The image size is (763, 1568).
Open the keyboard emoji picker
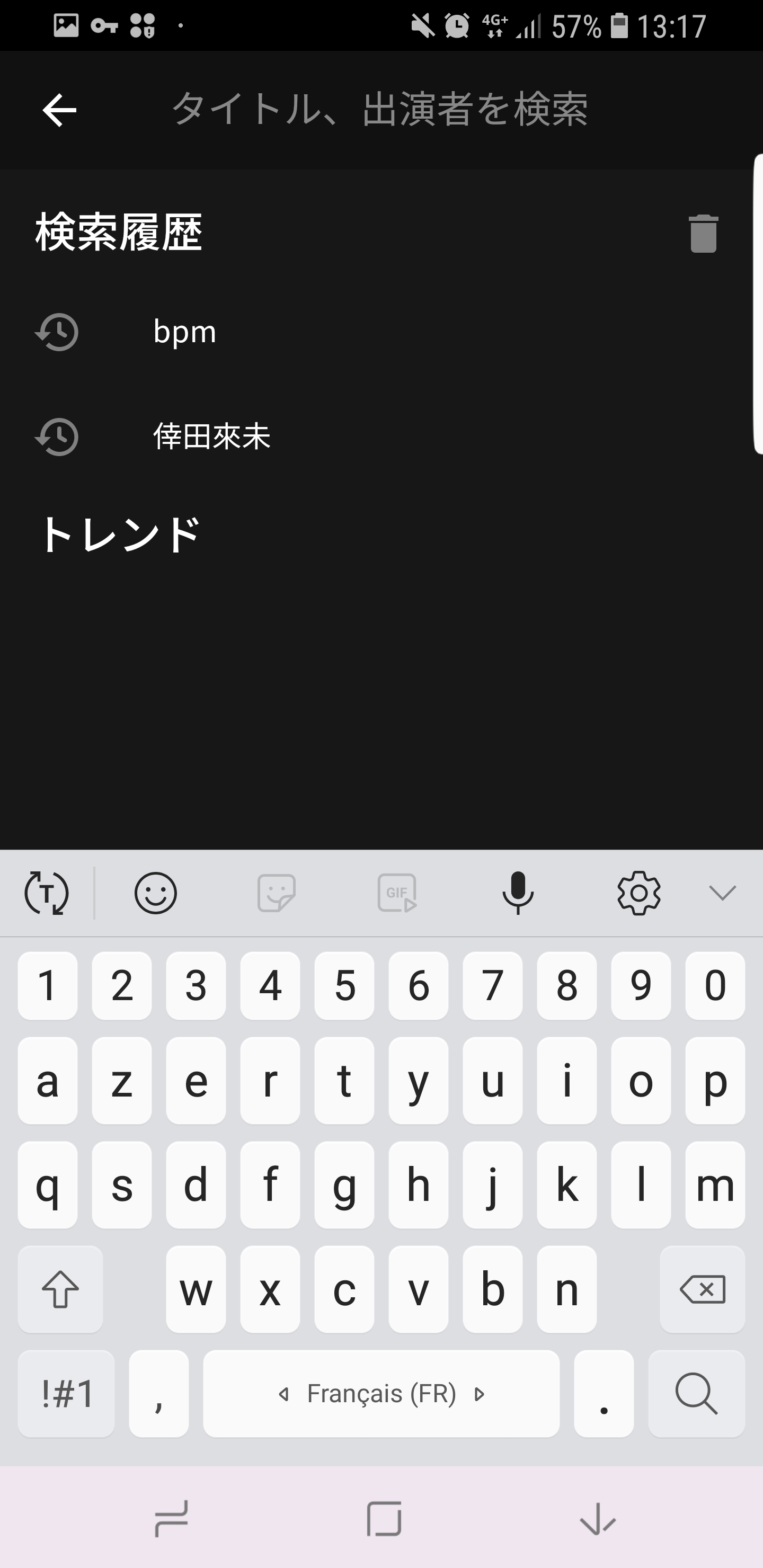point(155,893)
